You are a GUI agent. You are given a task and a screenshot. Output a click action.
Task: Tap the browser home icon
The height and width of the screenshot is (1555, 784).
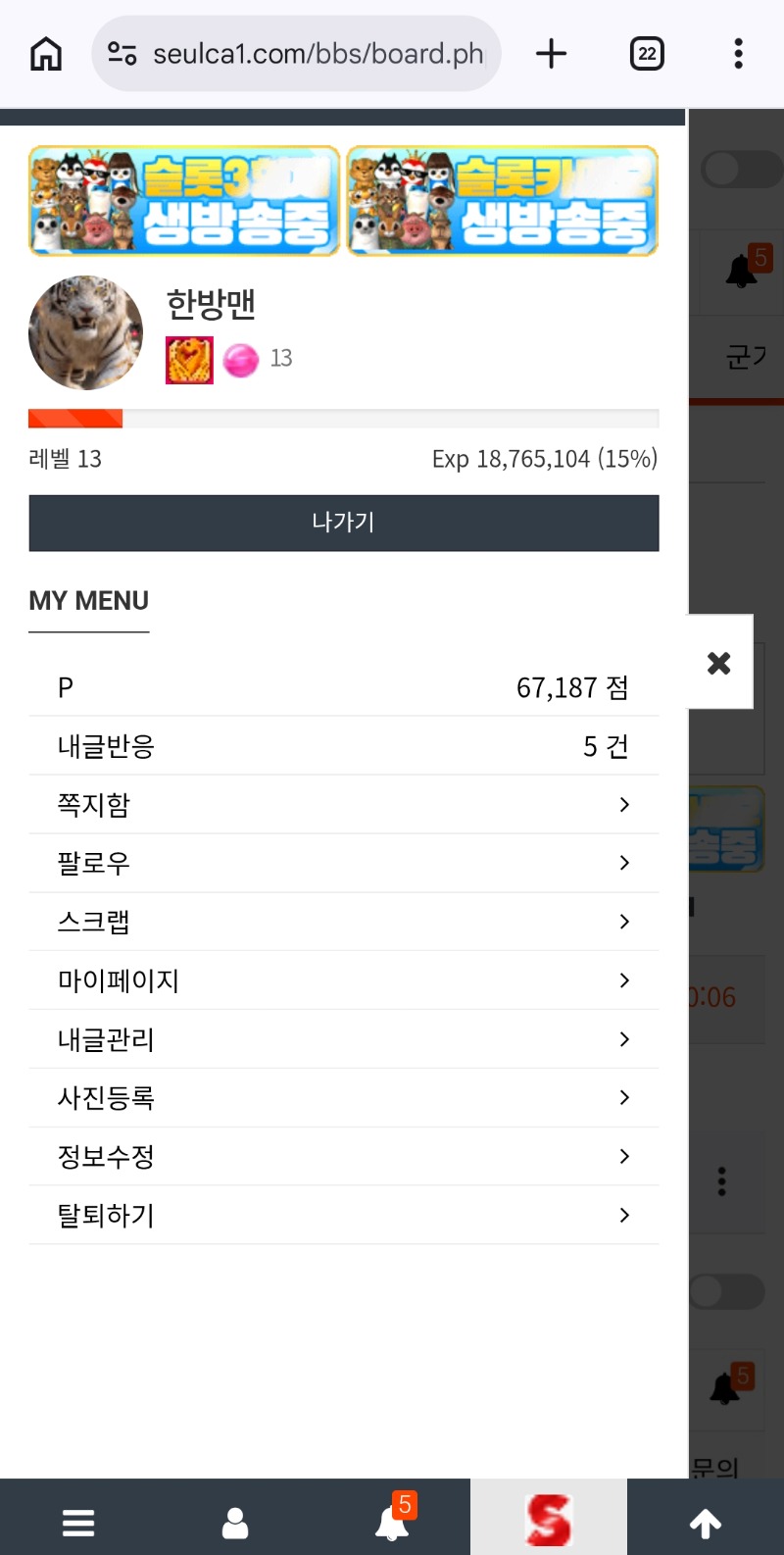pos(46,54)
